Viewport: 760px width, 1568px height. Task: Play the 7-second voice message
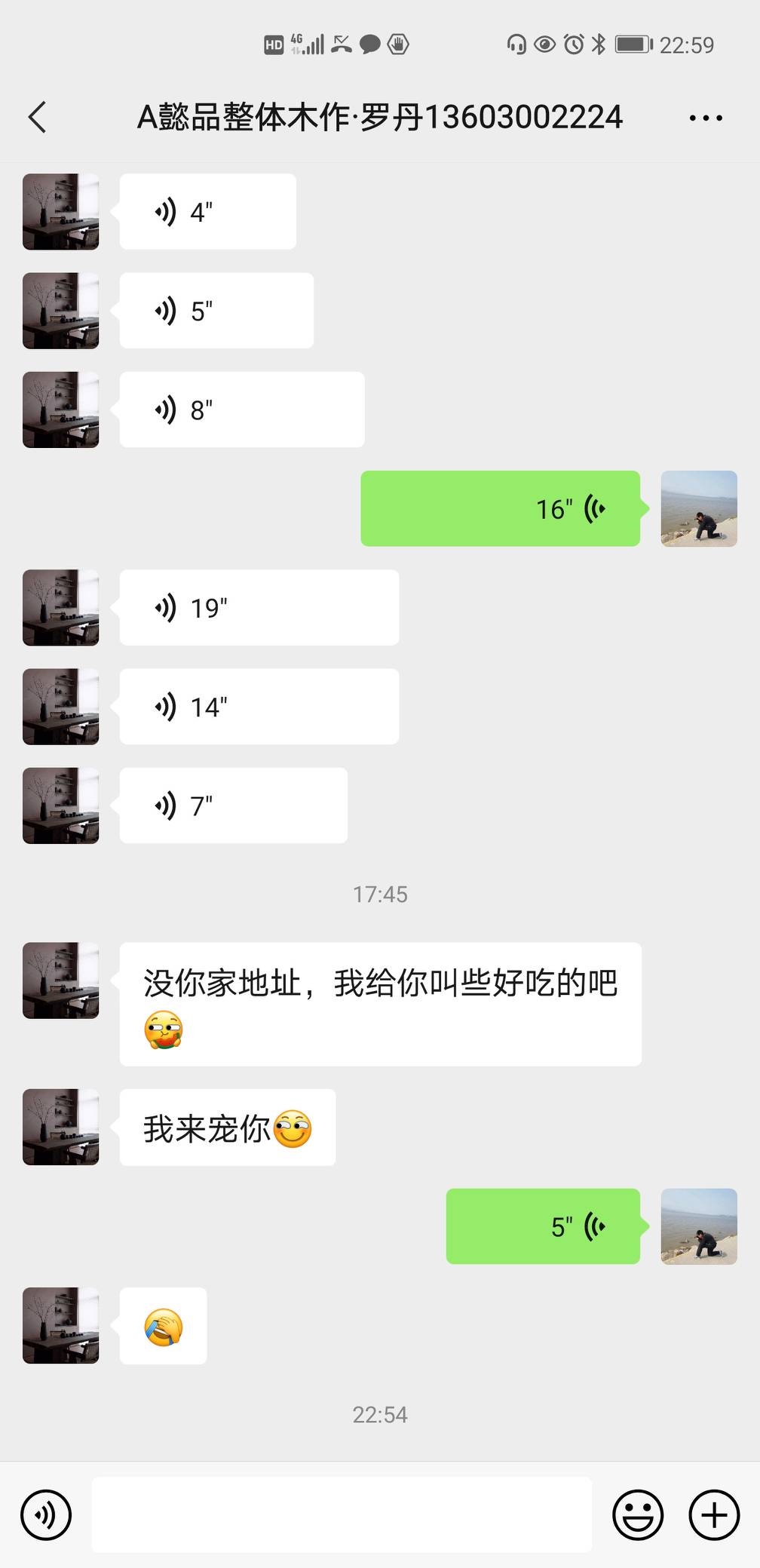[x=233, y=805]
